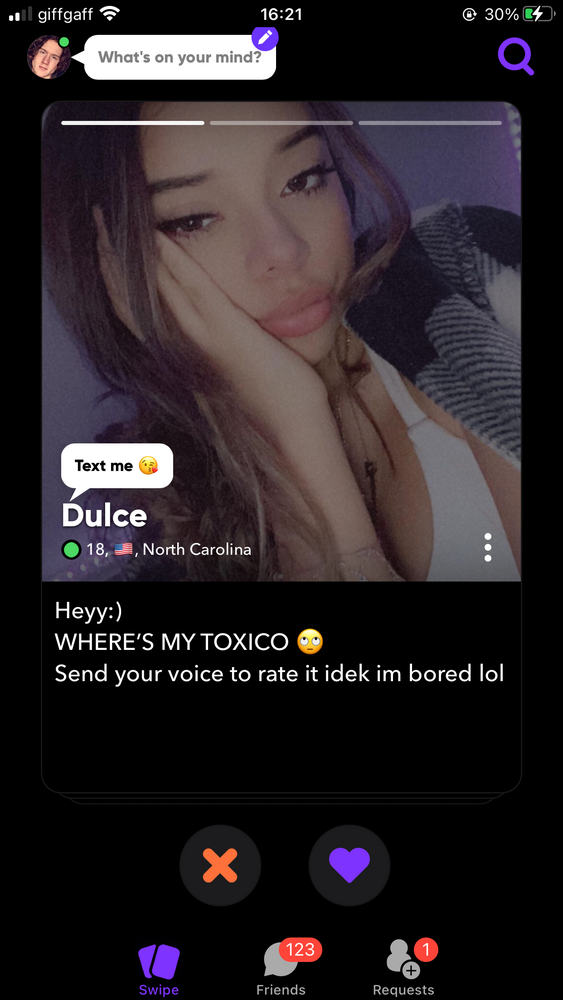Tap the pencil edit icon
Screen dimensions: 563x1000
coord(265,38)
